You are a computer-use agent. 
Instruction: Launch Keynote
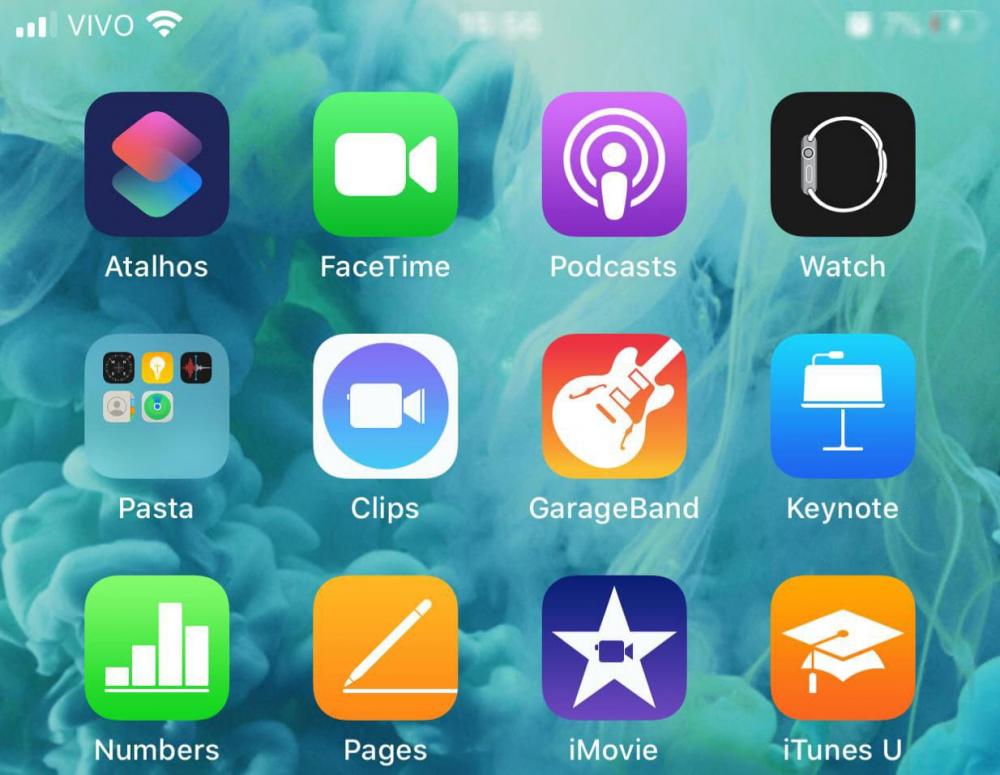point(842,406)
